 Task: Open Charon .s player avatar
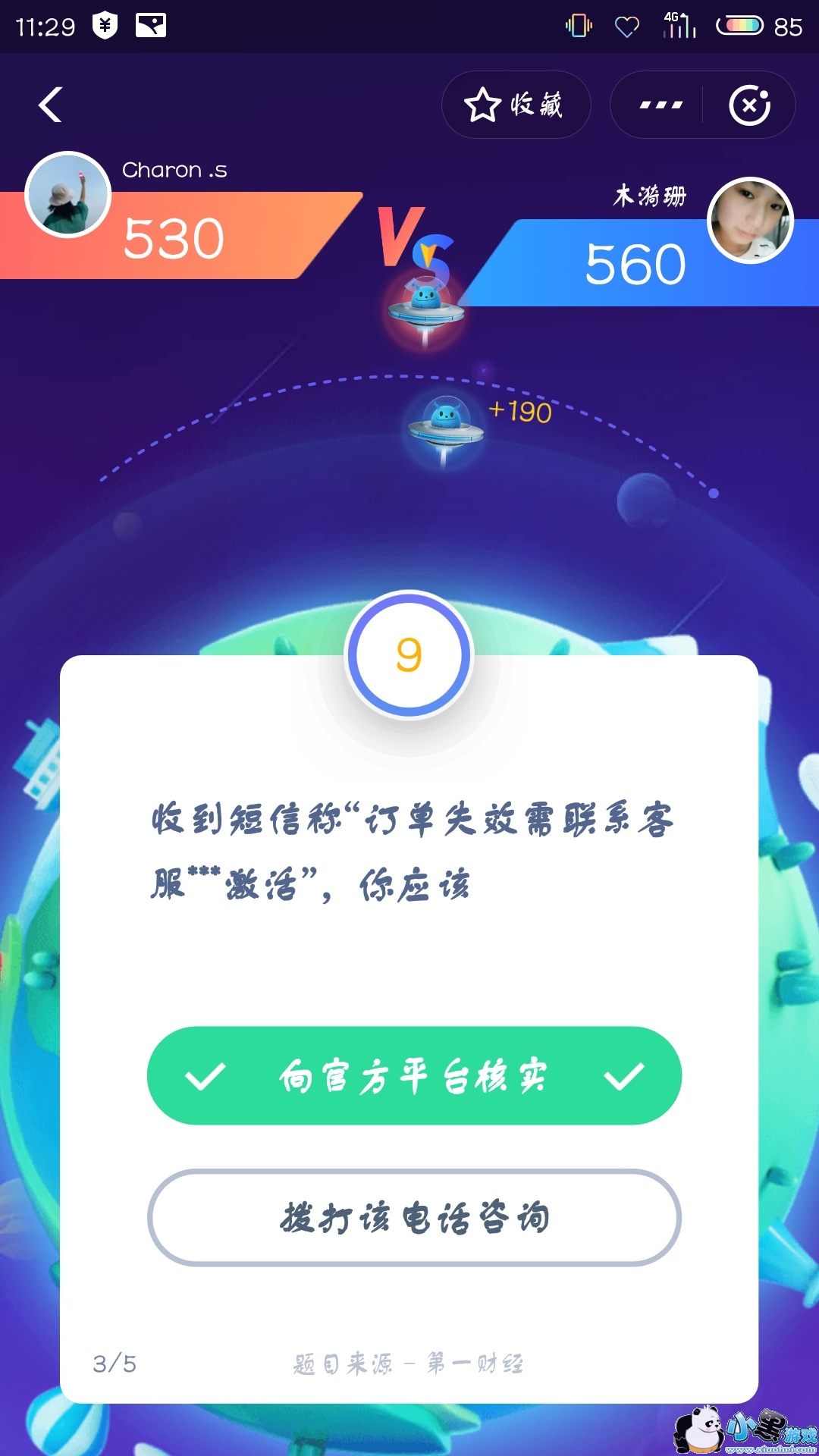(x=68, y=195)
